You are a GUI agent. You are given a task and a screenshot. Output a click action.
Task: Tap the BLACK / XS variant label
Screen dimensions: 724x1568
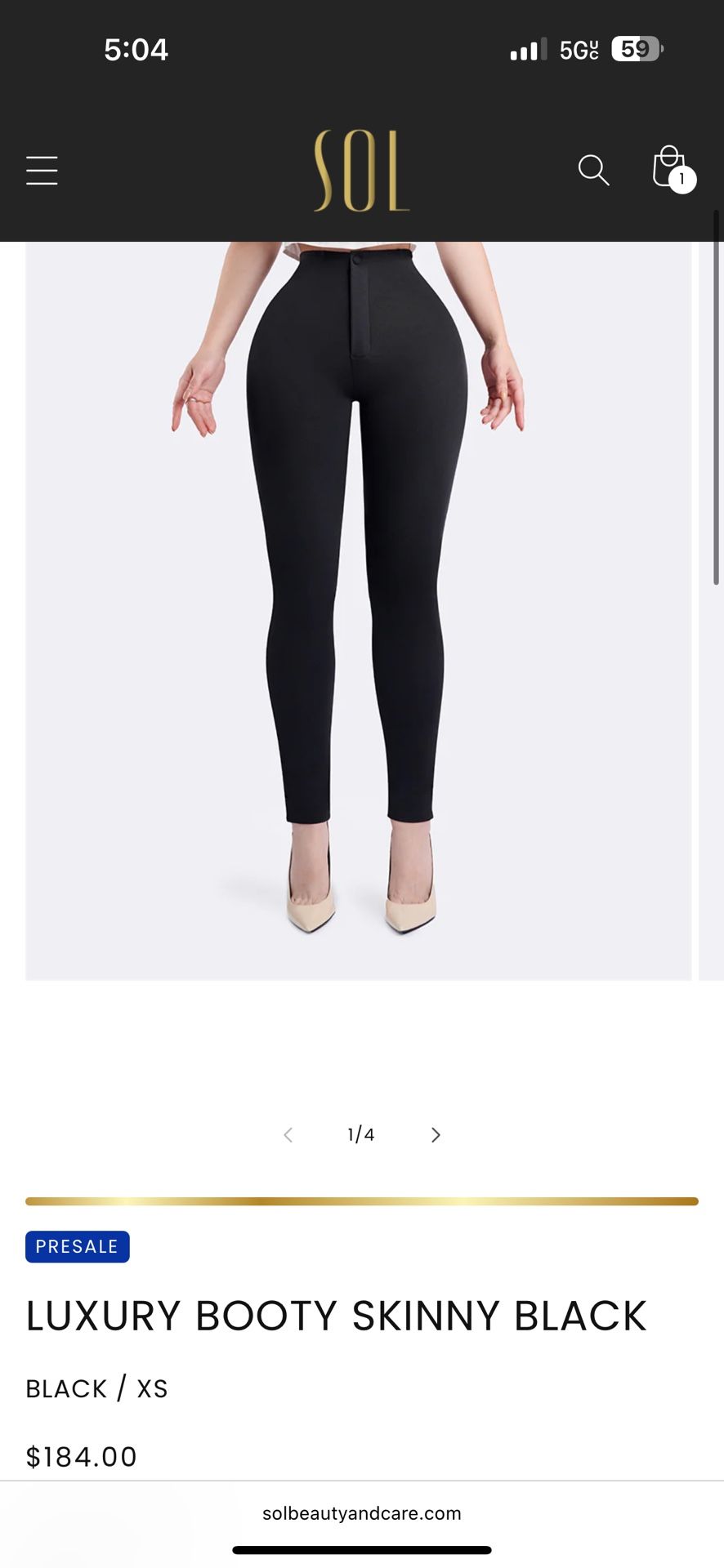[x=96, y=1388]
